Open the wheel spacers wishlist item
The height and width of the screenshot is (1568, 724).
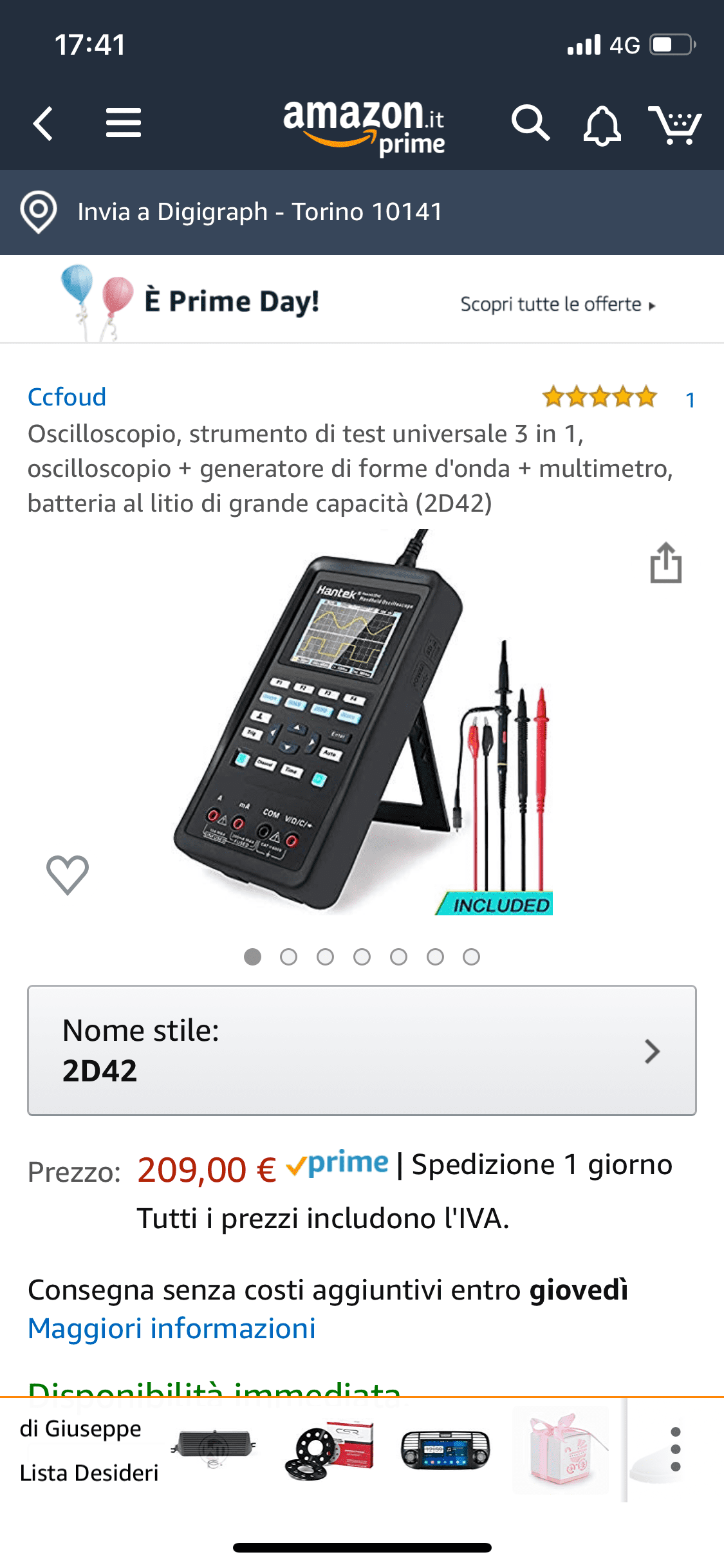pyautogui.click(x=329, y=1450)
